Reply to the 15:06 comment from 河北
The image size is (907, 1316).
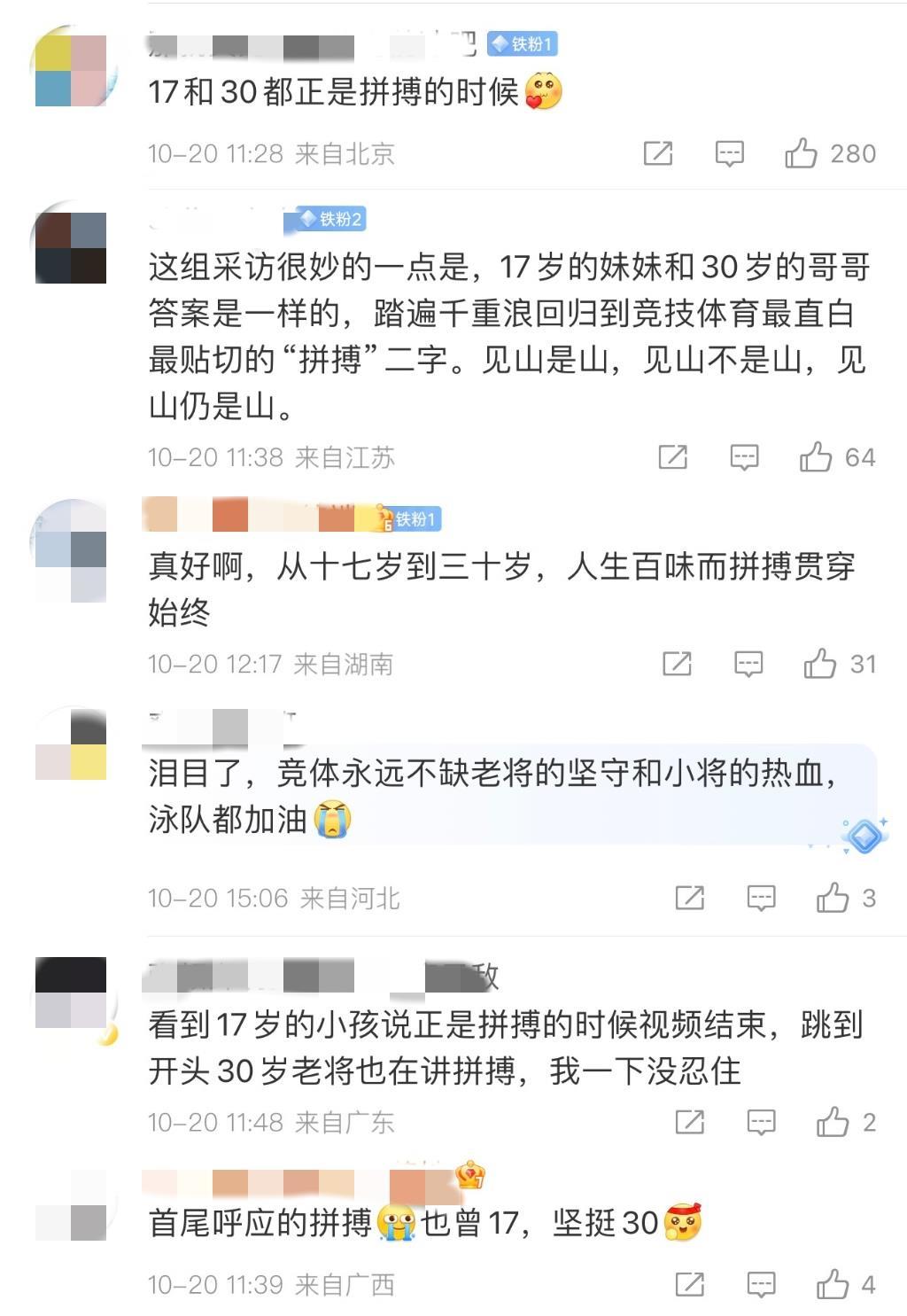point(761,898)
